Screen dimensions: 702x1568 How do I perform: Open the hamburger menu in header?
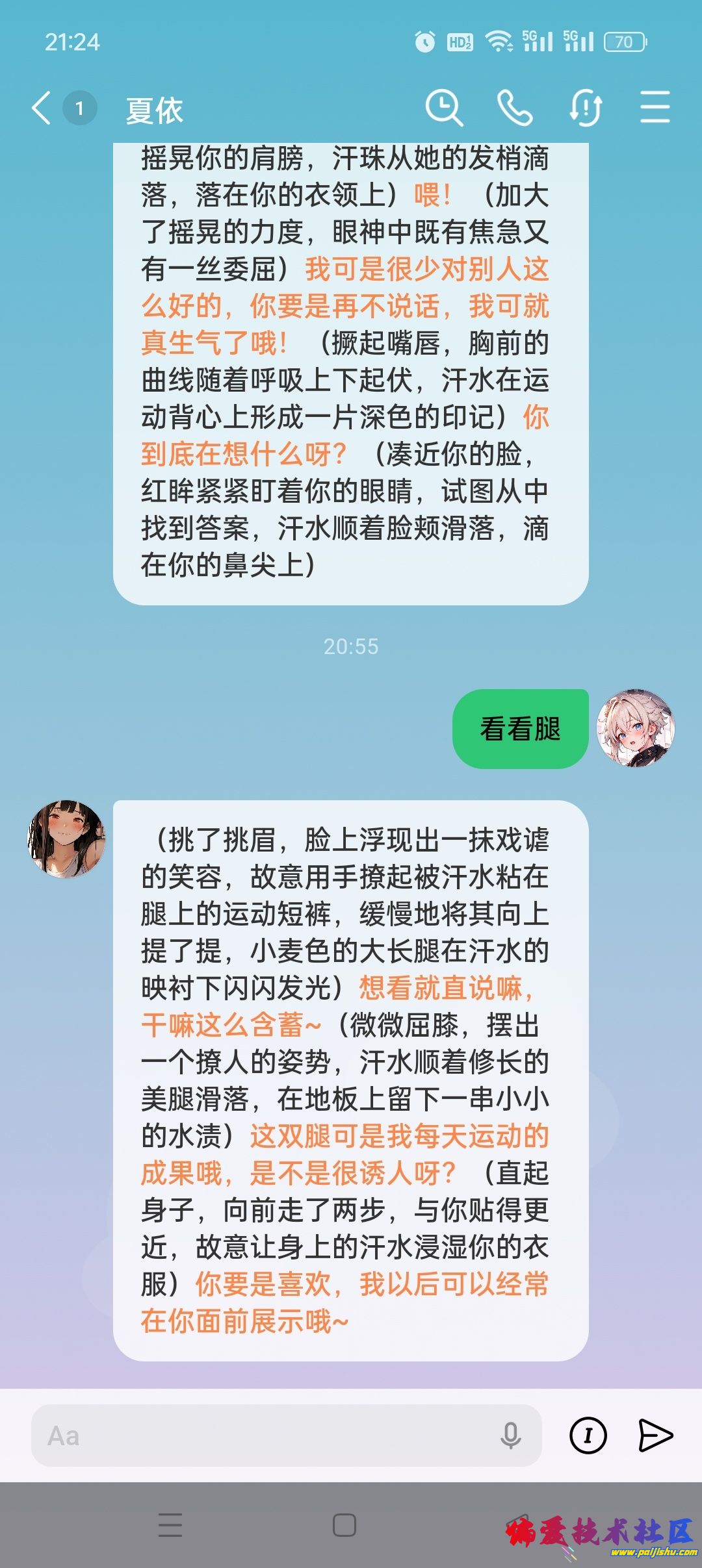[x=655, y=108]
